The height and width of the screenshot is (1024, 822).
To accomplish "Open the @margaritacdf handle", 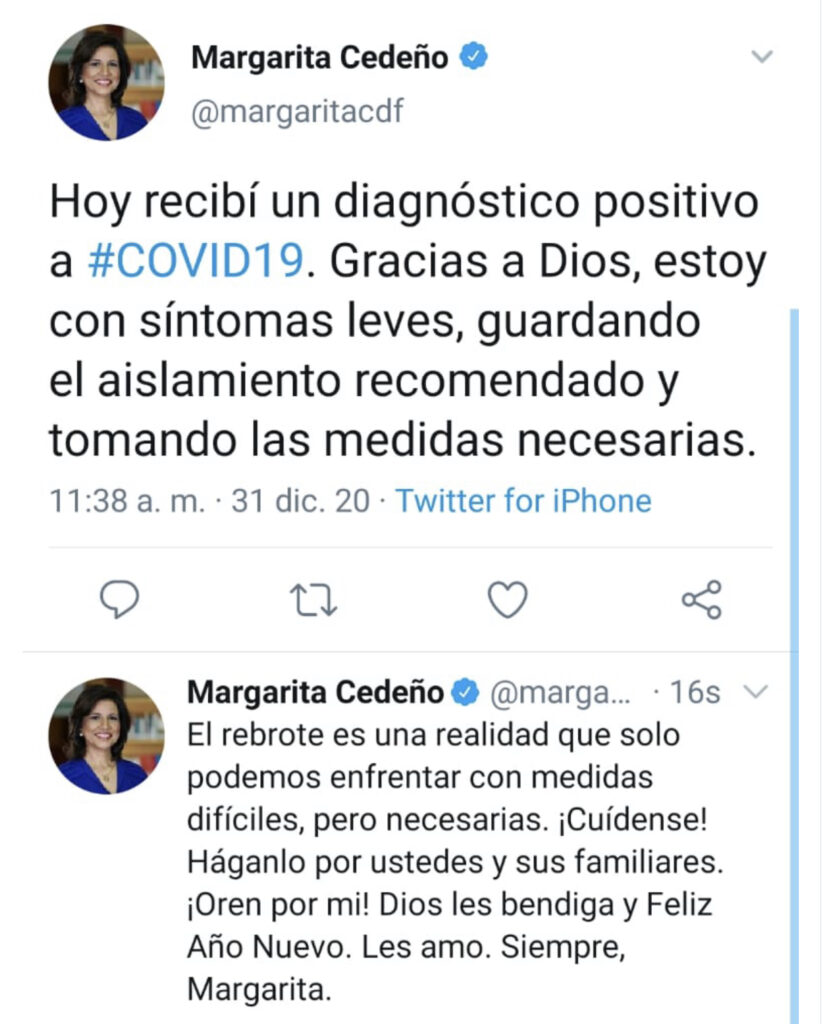I will [297, 112].
